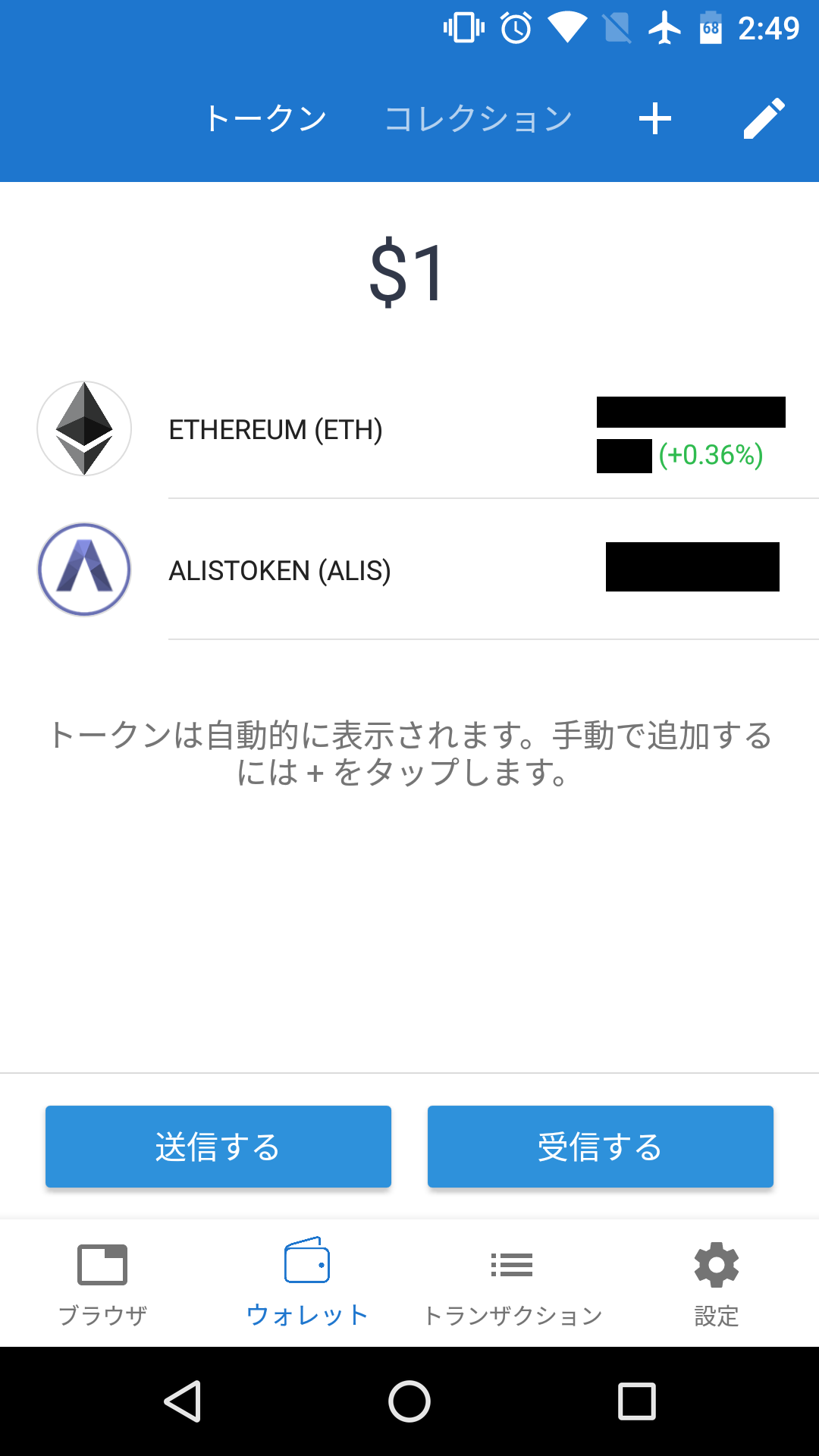819x1456 pixels.
Task: Tap the system home button
Action: [409, 1401]
